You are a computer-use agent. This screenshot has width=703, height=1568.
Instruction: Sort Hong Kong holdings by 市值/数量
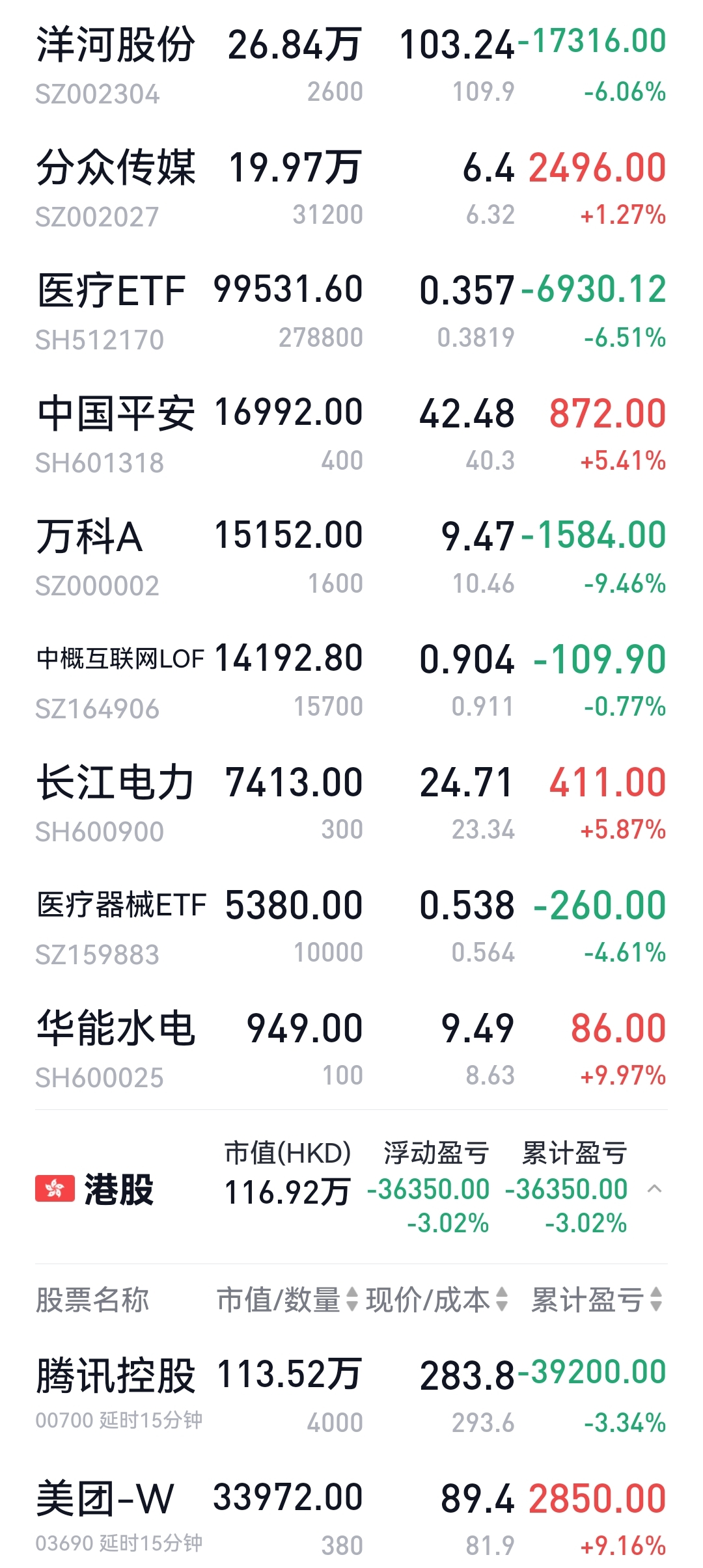[286, 1299]
